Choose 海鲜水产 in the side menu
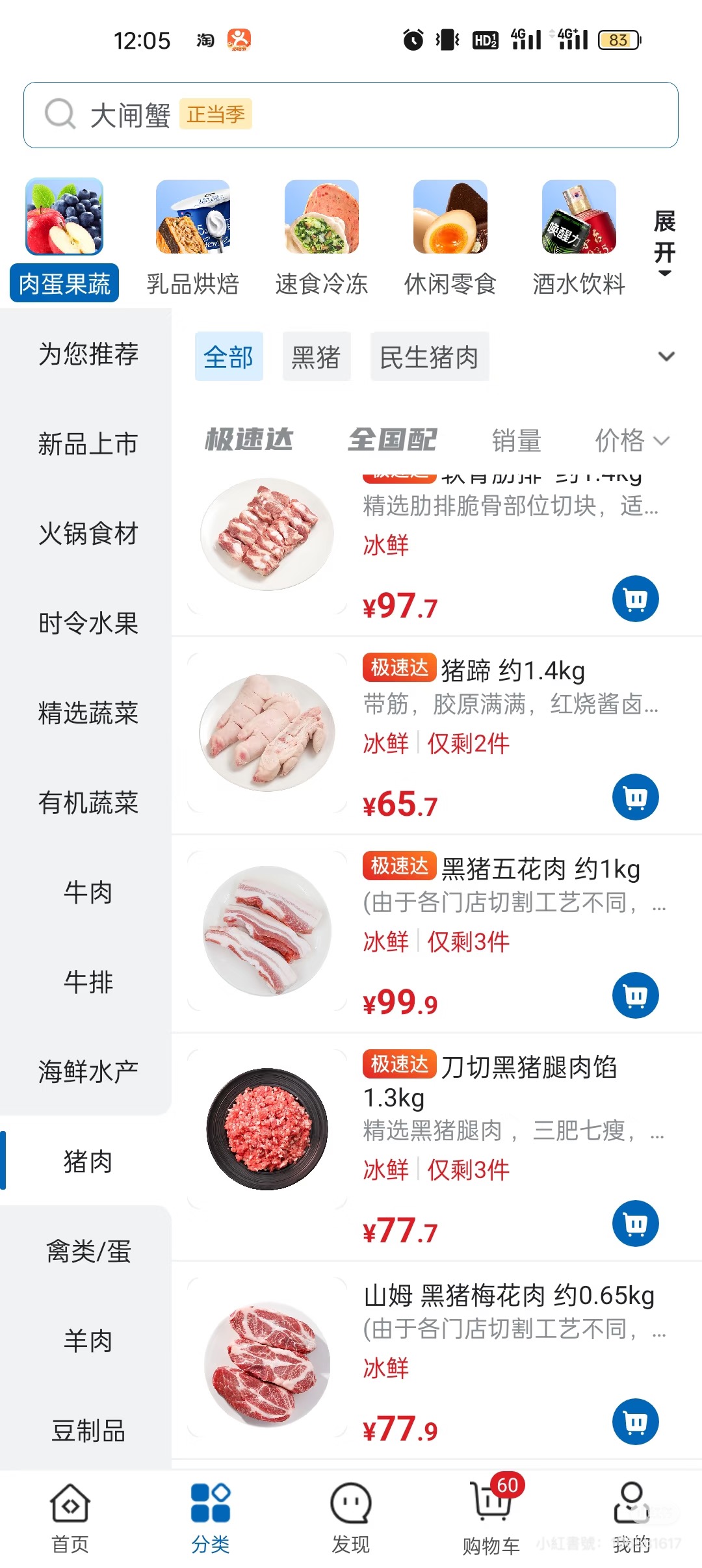Image resolution: width=702 pixels, height=1568 pixels. [88, 1071]
